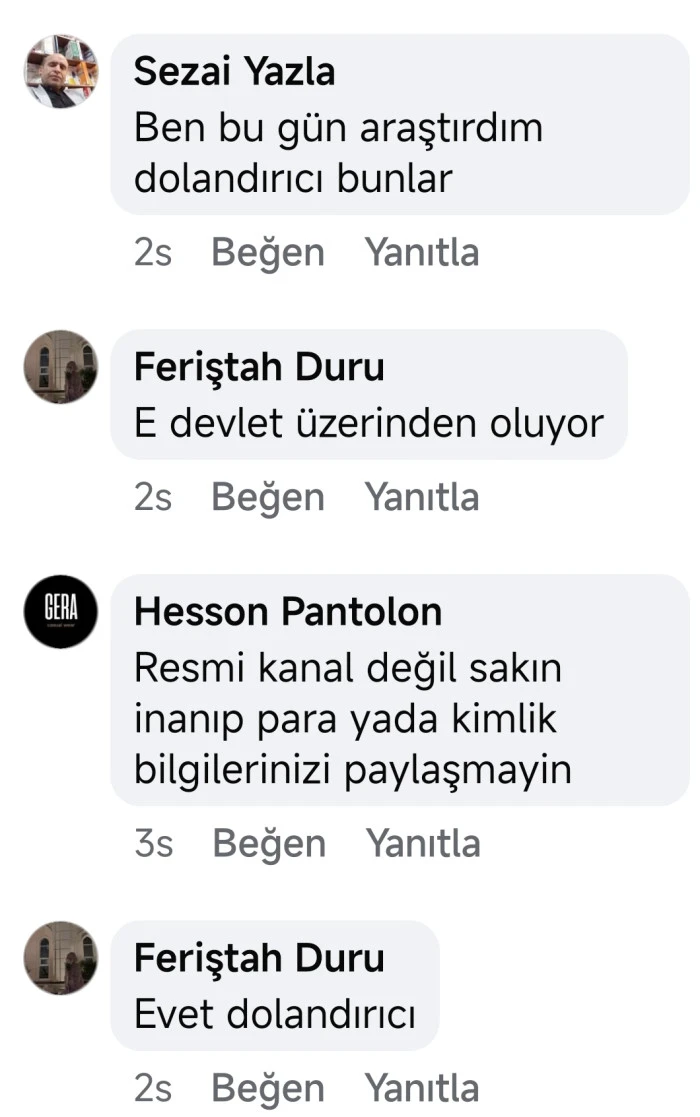Viewport: 700px width, 1117px height.
Task: Tap Sezai Yazla's profile picture
Action: pos(61,71)
